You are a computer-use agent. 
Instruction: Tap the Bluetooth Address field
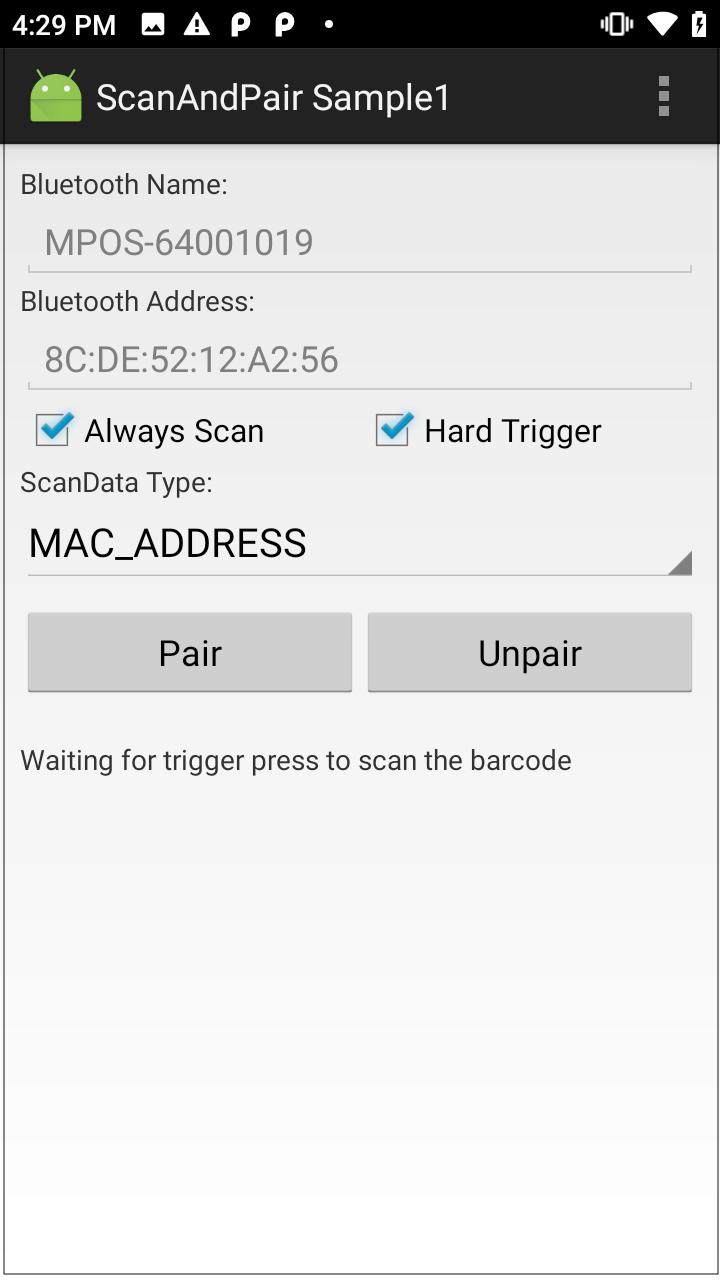[x=359, y=360]
